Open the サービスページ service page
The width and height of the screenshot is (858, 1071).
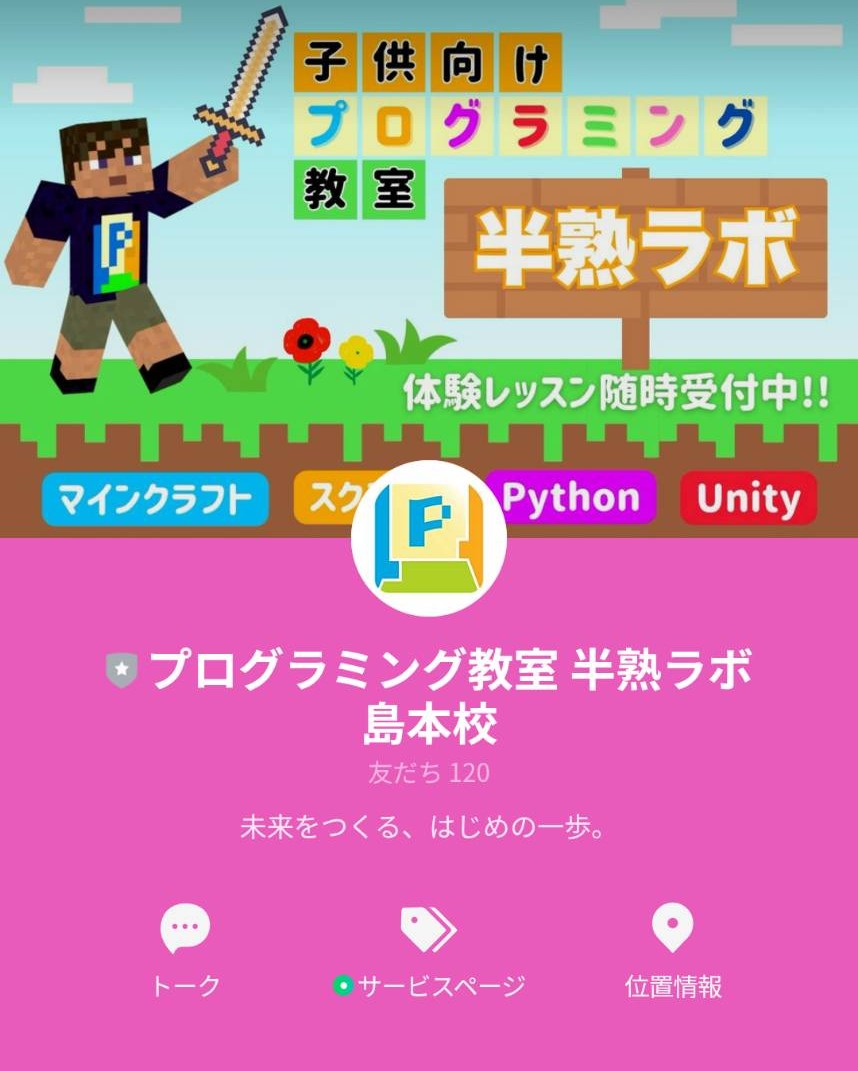pos(429,948)
